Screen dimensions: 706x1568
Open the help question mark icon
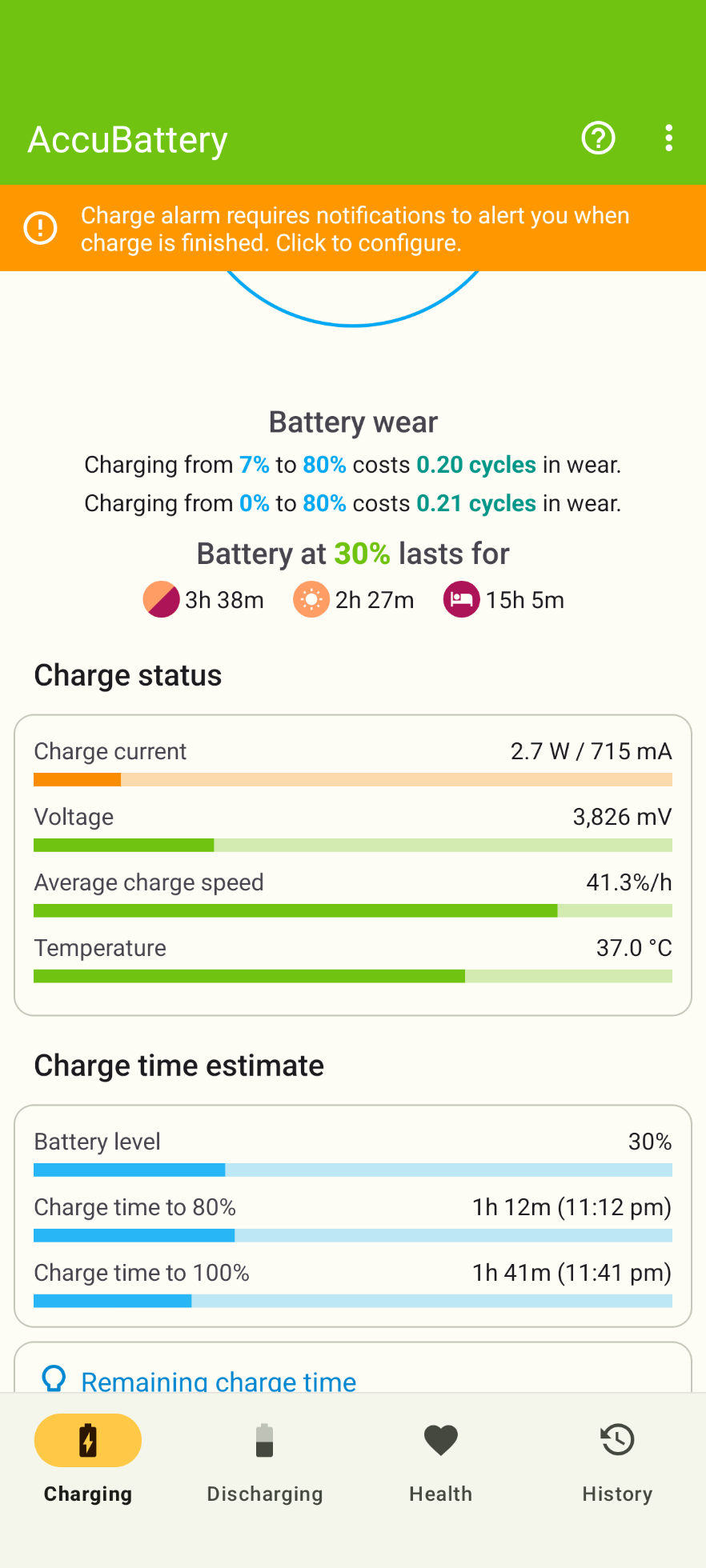598,138
